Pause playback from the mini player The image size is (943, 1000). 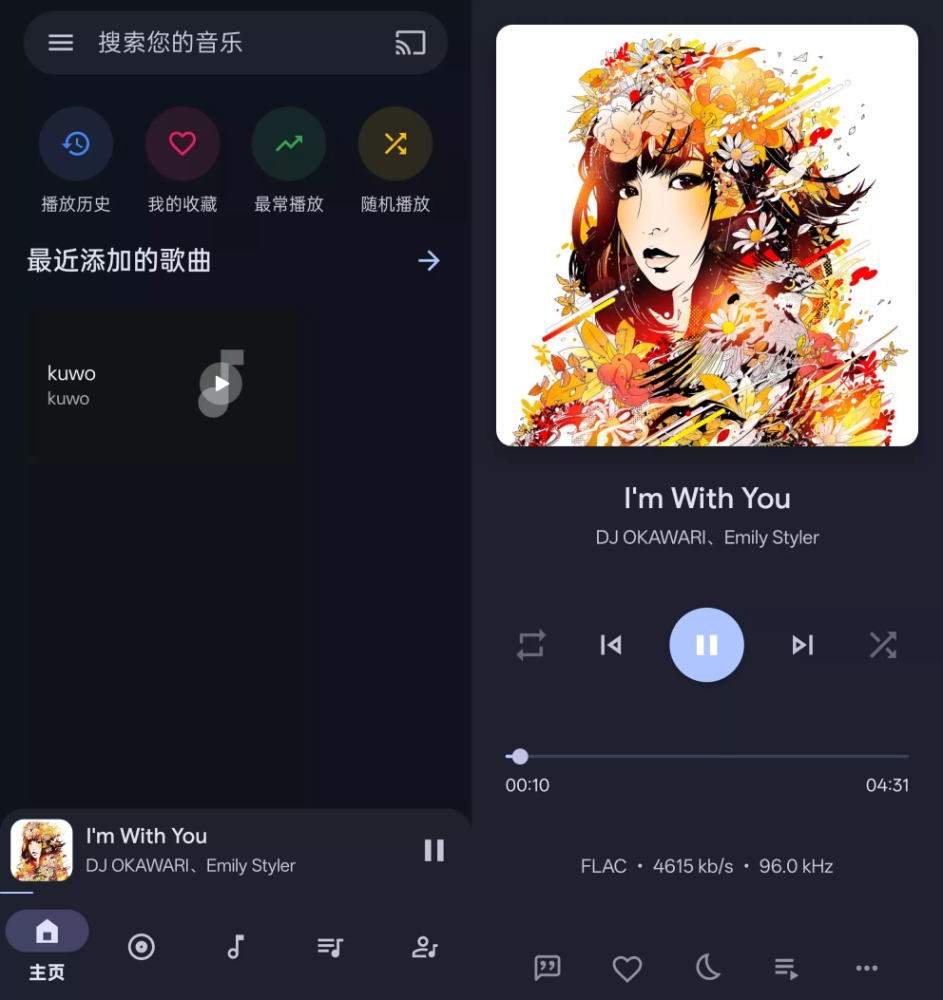tap(434, 850)
